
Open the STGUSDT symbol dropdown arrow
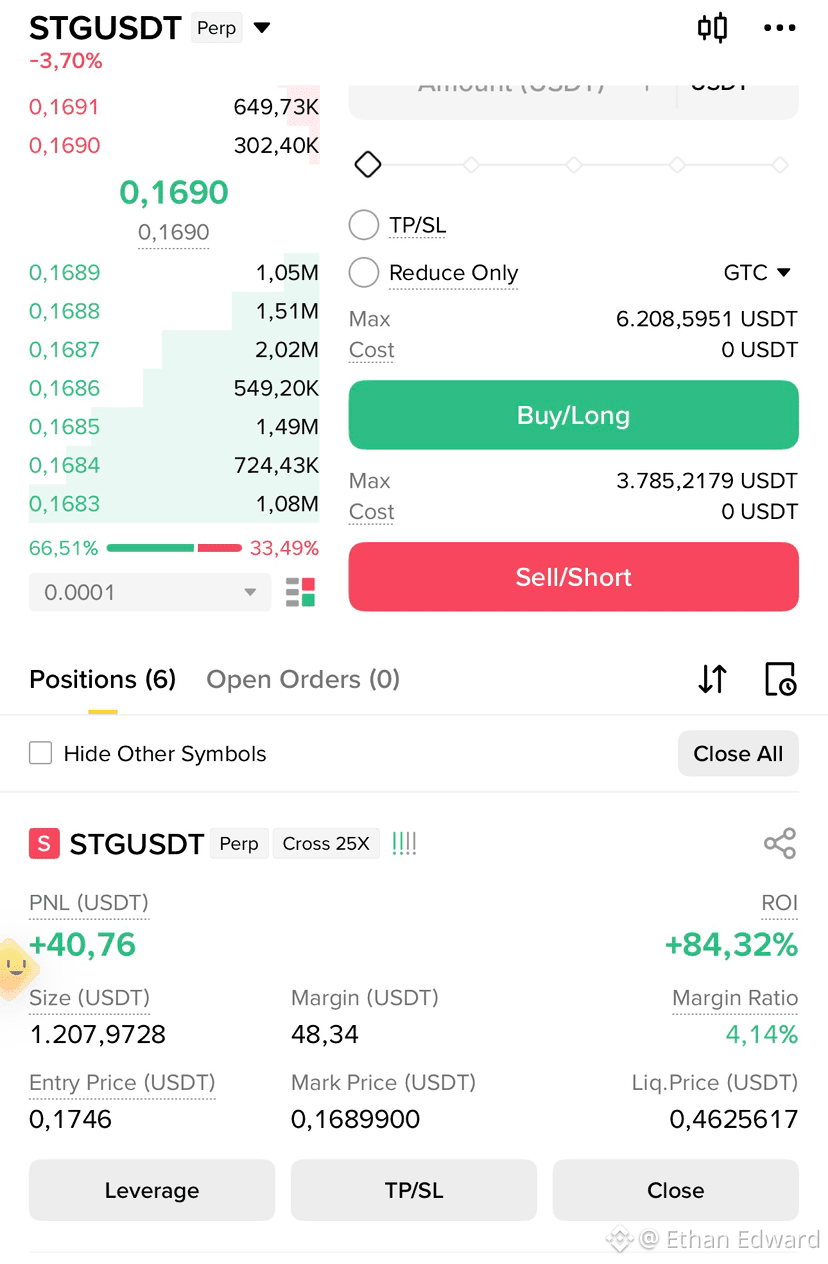(262, 28)
